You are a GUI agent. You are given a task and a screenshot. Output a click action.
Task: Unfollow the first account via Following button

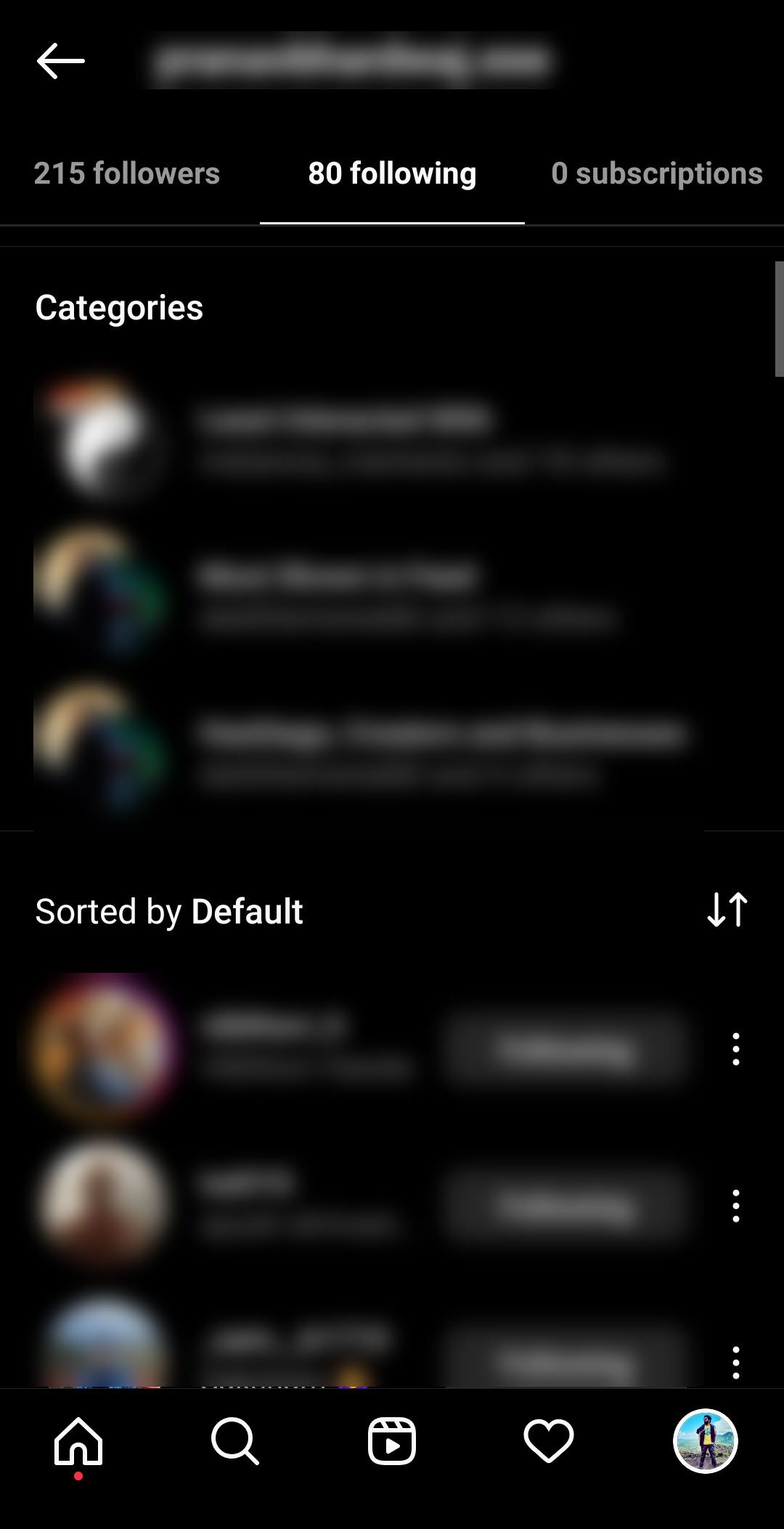pos(566,1050)
